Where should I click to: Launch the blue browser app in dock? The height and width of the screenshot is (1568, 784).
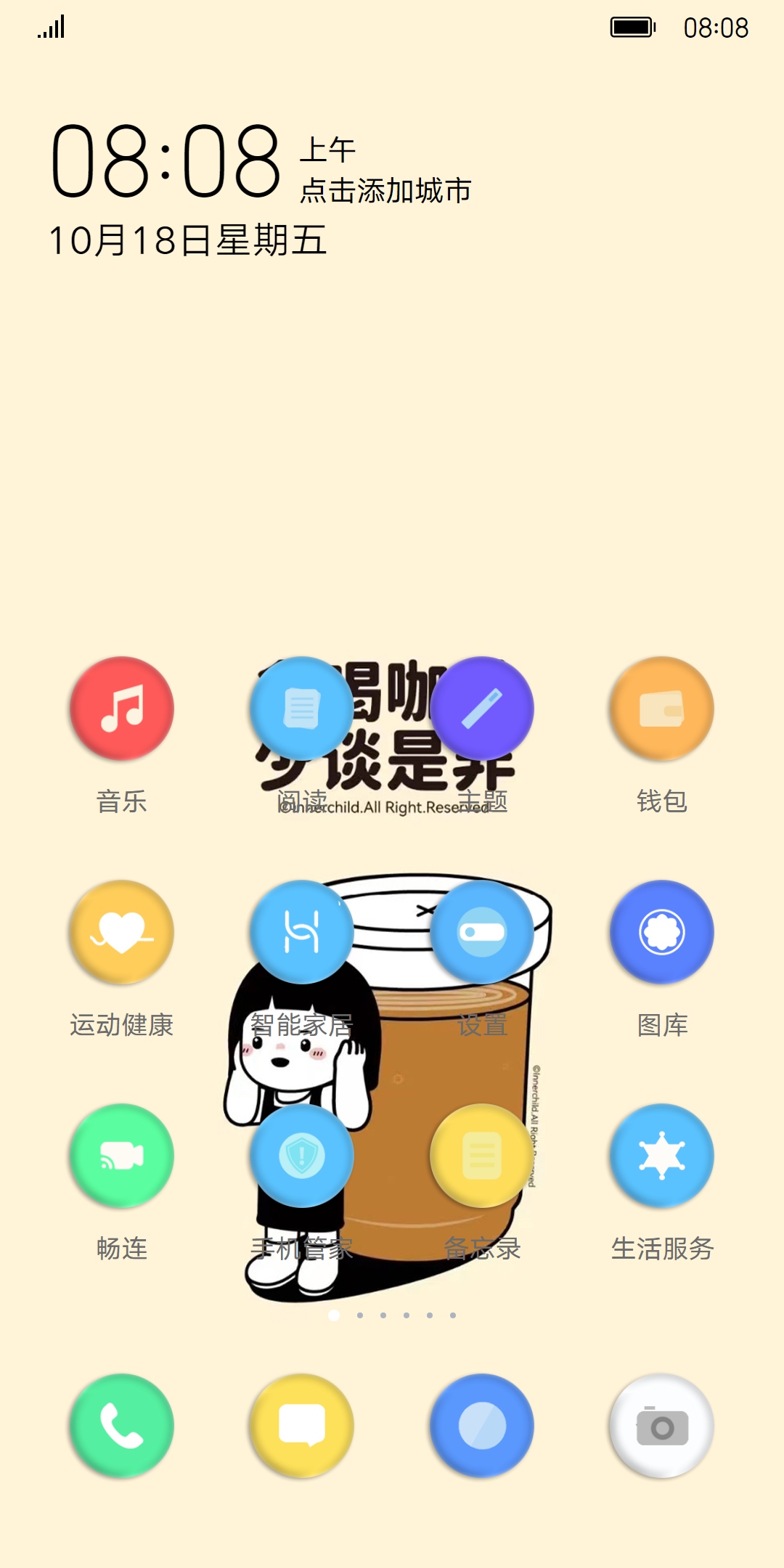point(481,1426)
